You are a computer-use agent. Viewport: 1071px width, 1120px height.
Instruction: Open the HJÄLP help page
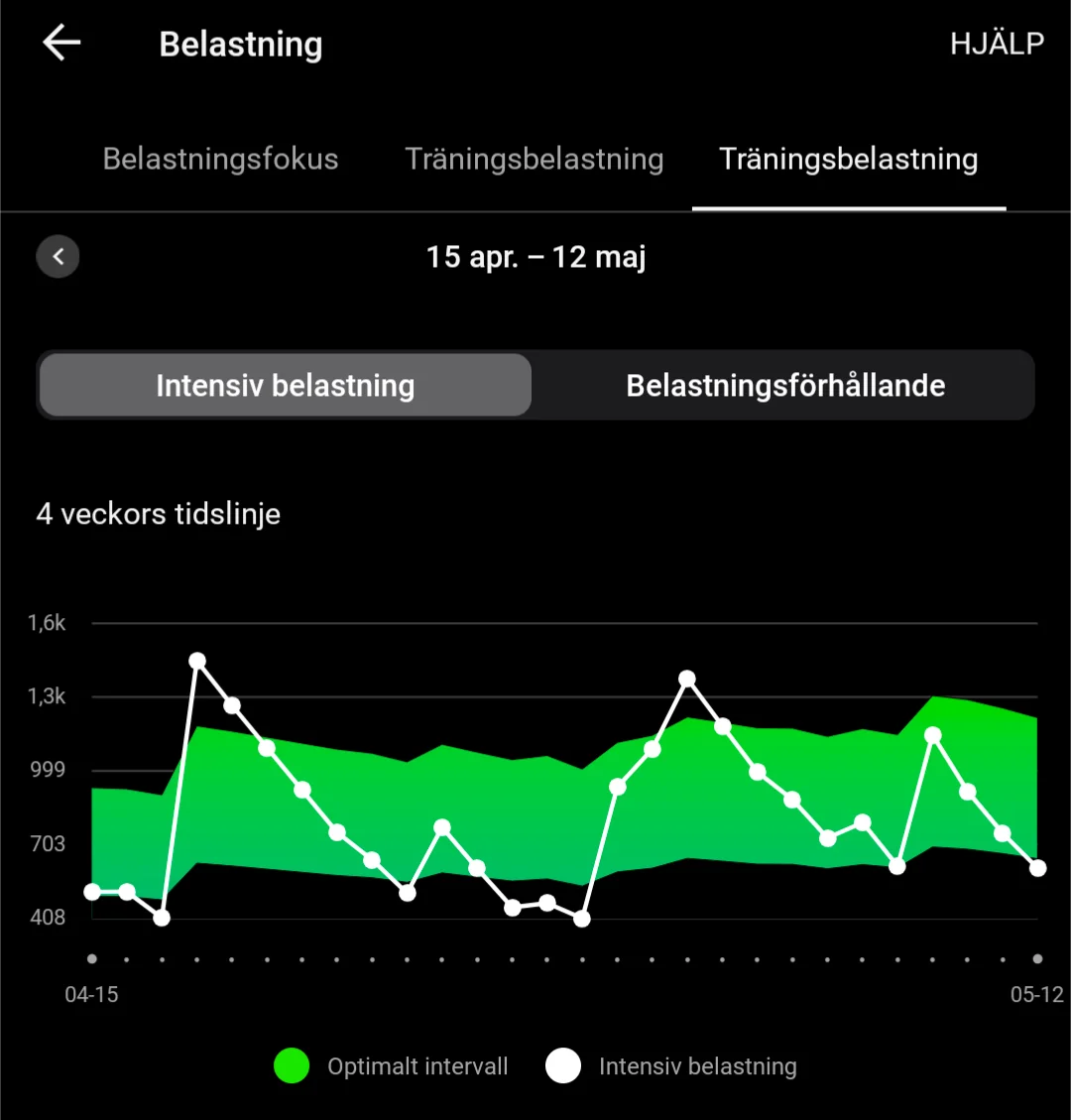(x=997, y=44)
